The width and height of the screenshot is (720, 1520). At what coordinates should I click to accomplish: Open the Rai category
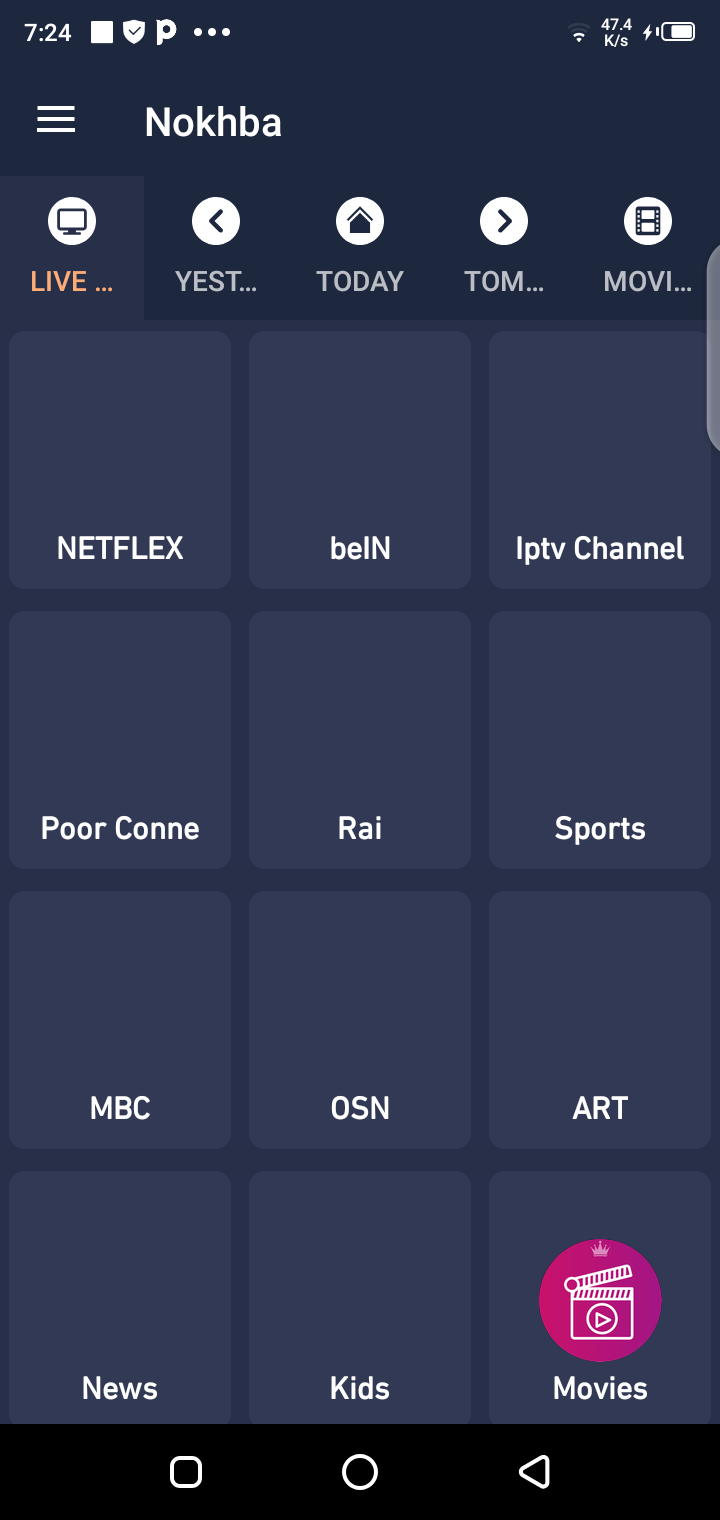tap(360, 740)
